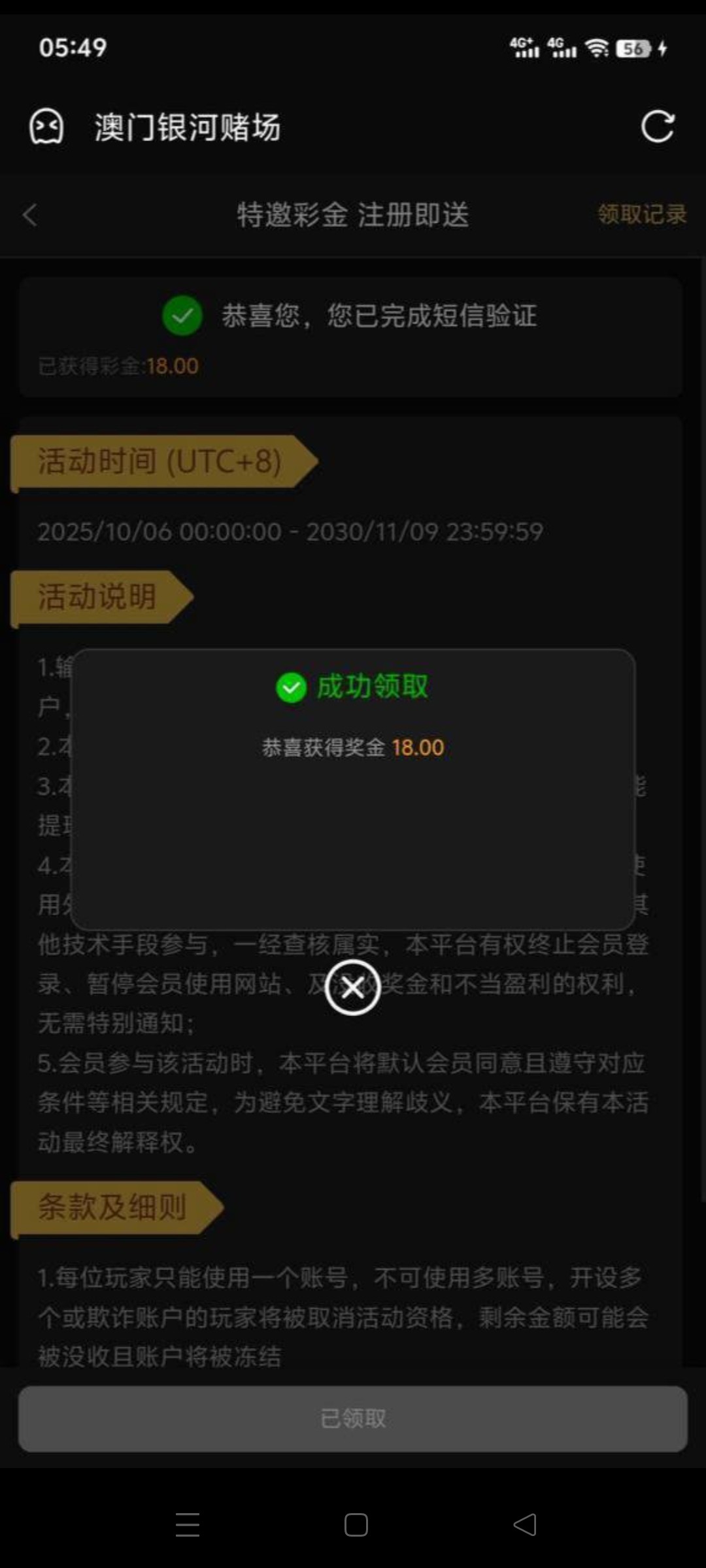
Task: Reload the page with the refresh icon
Action: coord(657,126)
